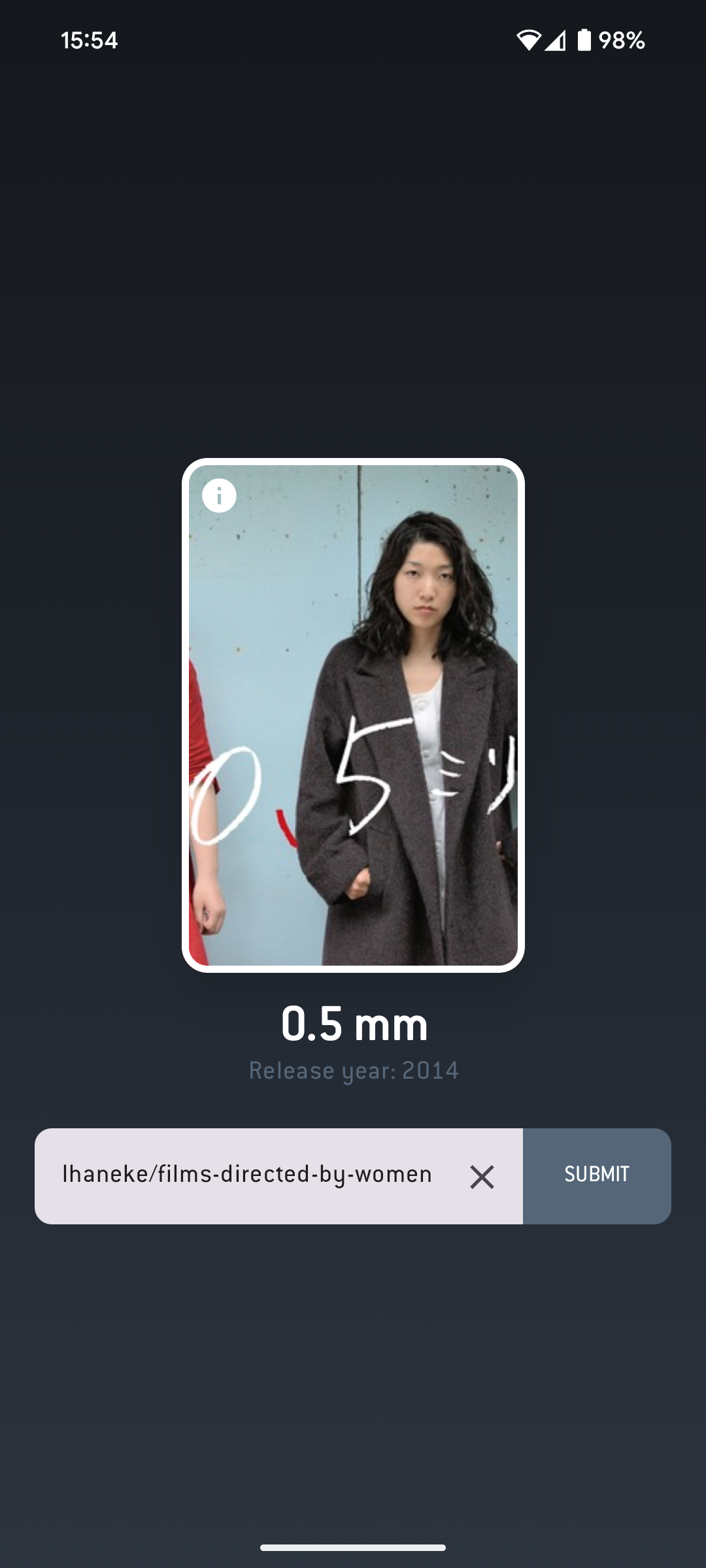Image resolution: width=706 pixels, height=1568 pixels.
Task: Tap the 0.5 mm movie poster card
Action: 353,715
